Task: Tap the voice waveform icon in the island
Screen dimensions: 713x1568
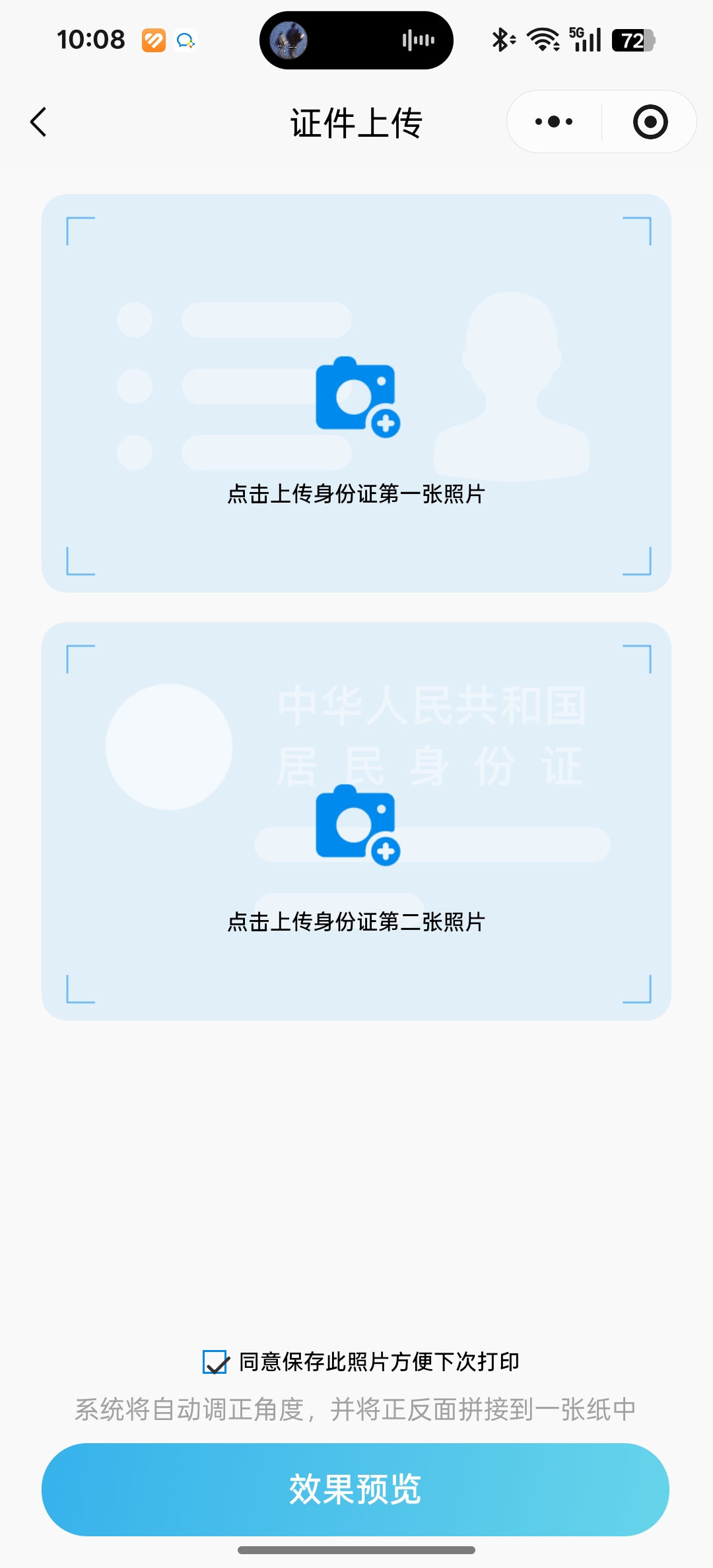Action: (x=418, y=41)
